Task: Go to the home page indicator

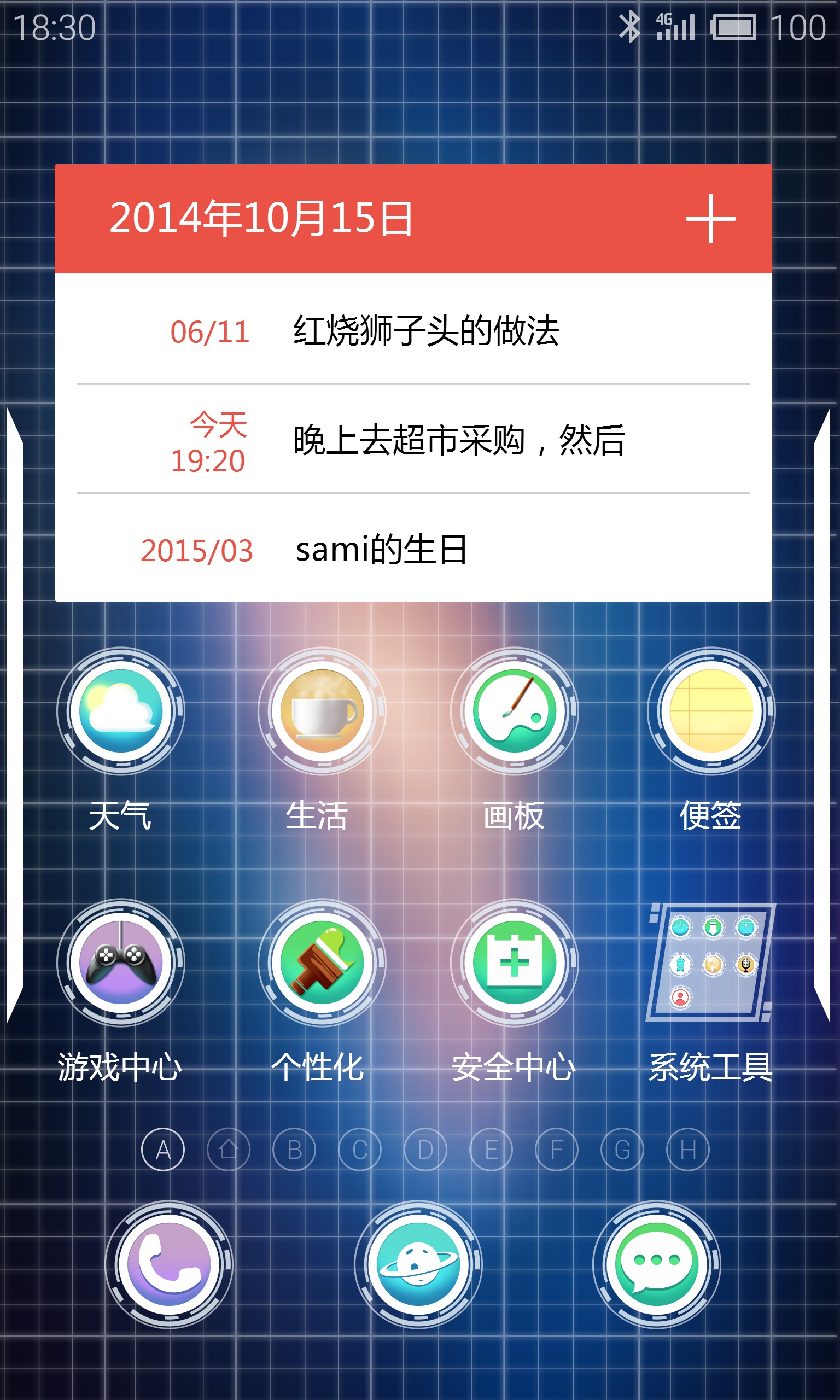Action: click(x=229, y=1150)
